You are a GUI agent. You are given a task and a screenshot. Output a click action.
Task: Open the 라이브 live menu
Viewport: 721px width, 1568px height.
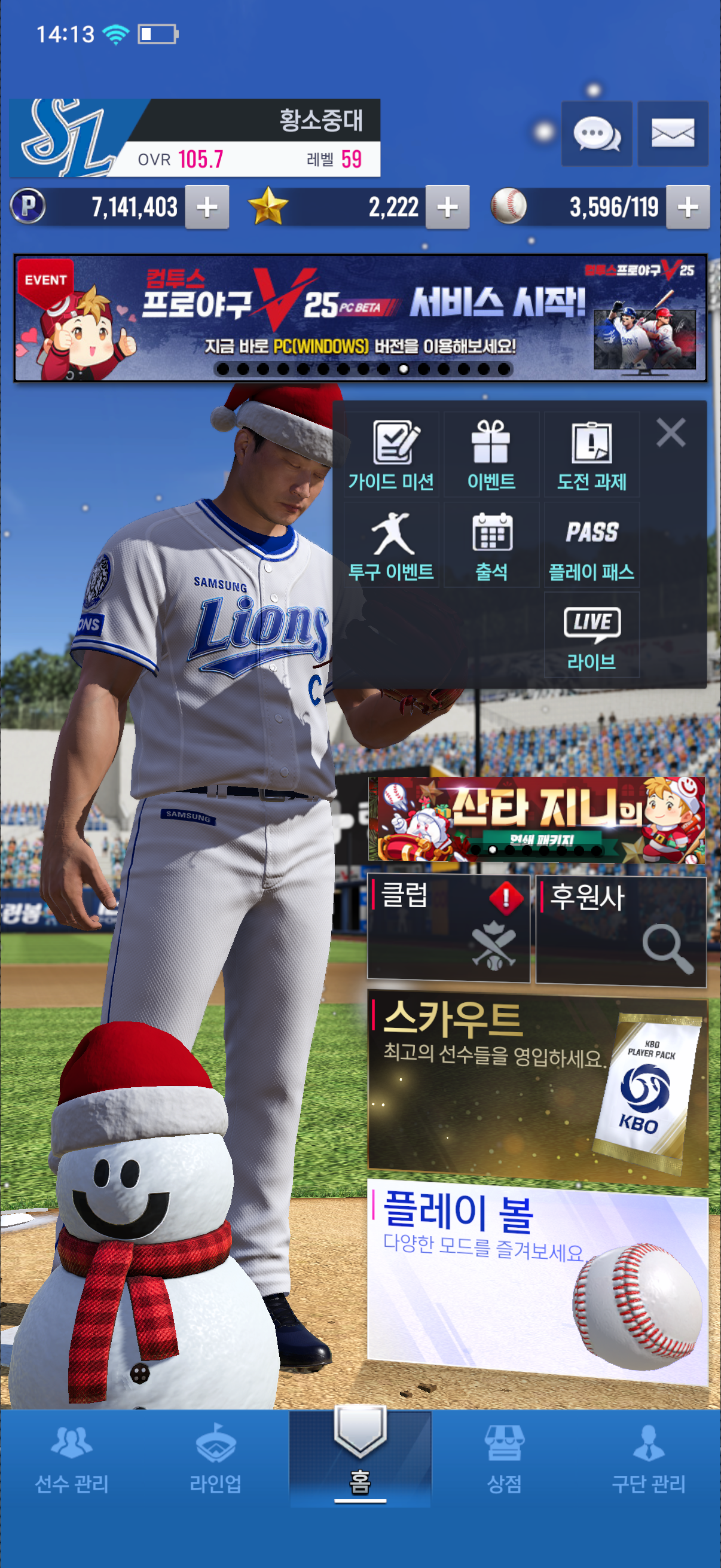pyautogui.click(x=591, y=635)
